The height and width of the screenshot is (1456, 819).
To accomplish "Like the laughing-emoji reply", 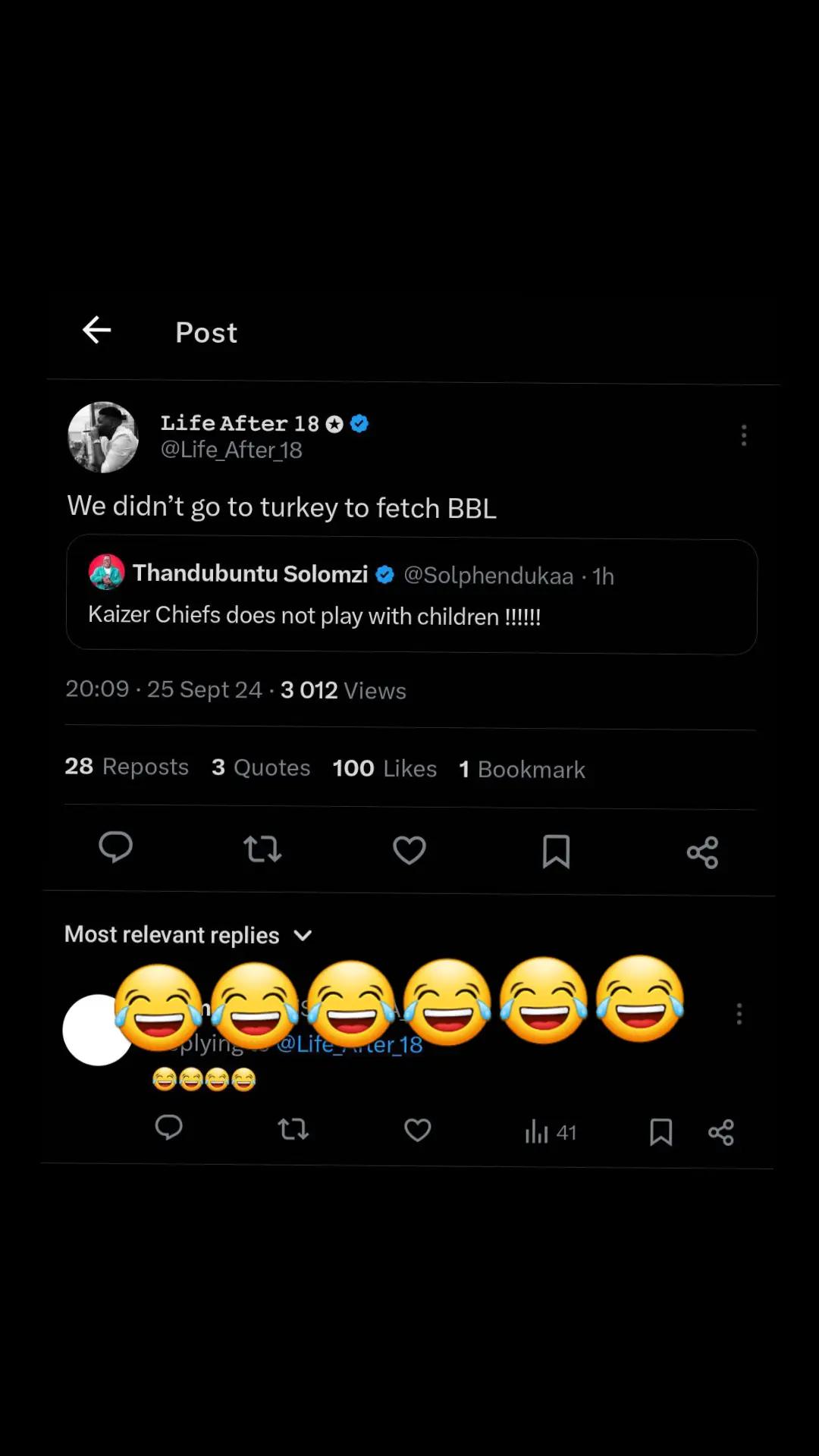I will click(418, 1131).
